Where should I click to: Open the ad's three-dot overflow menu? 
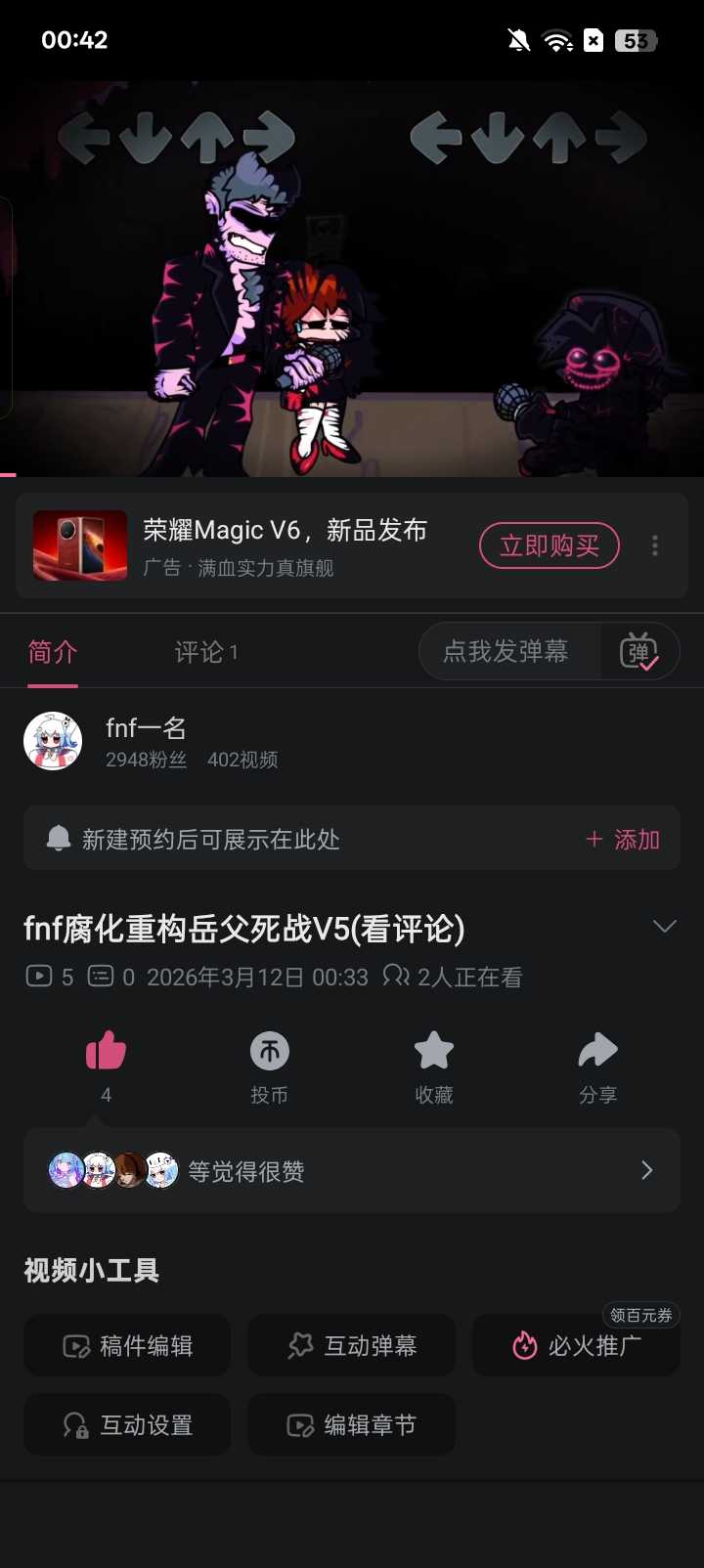(655, 545)
